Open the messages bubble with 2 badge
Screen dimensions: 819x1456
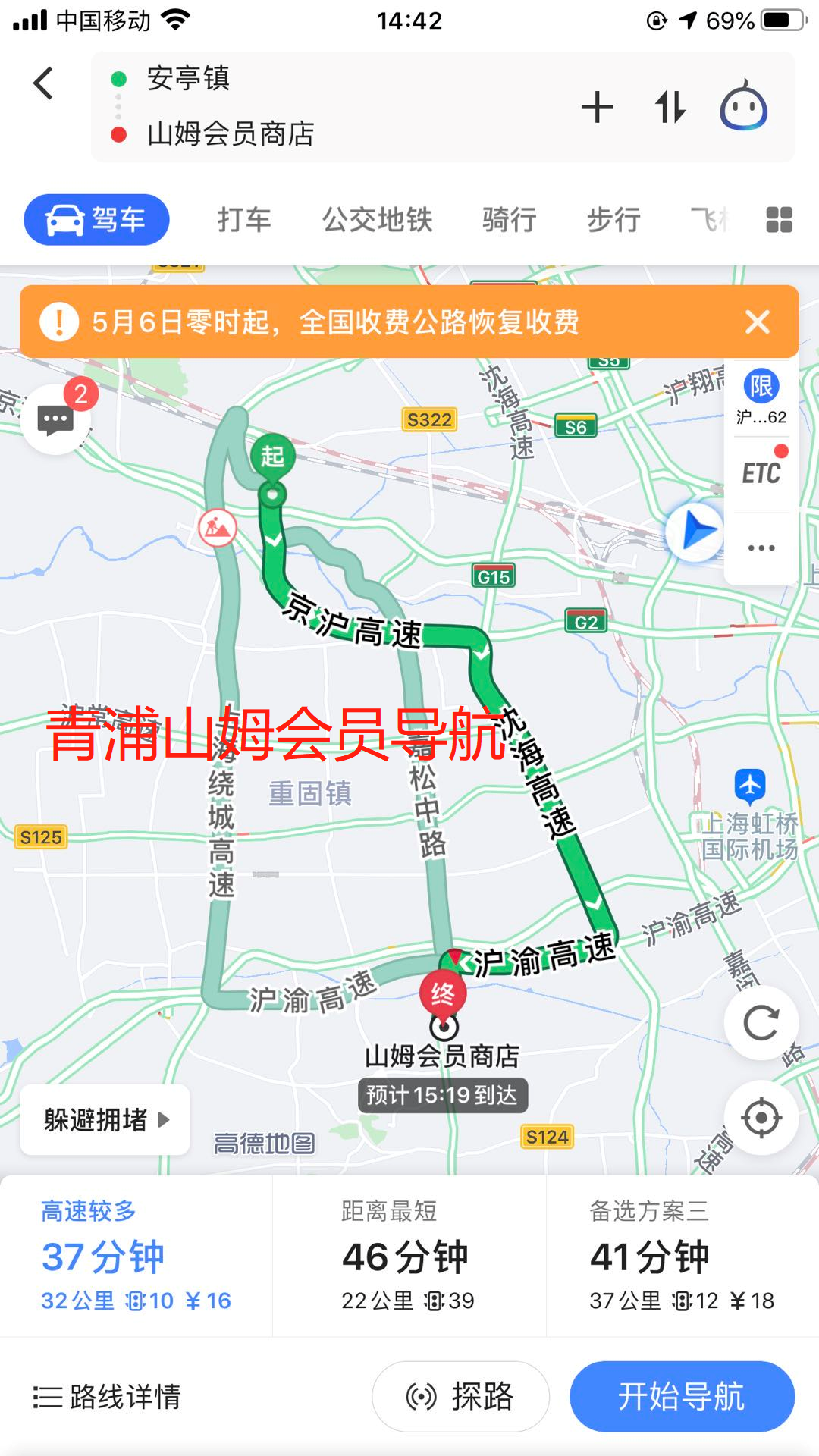coord(56,418)
